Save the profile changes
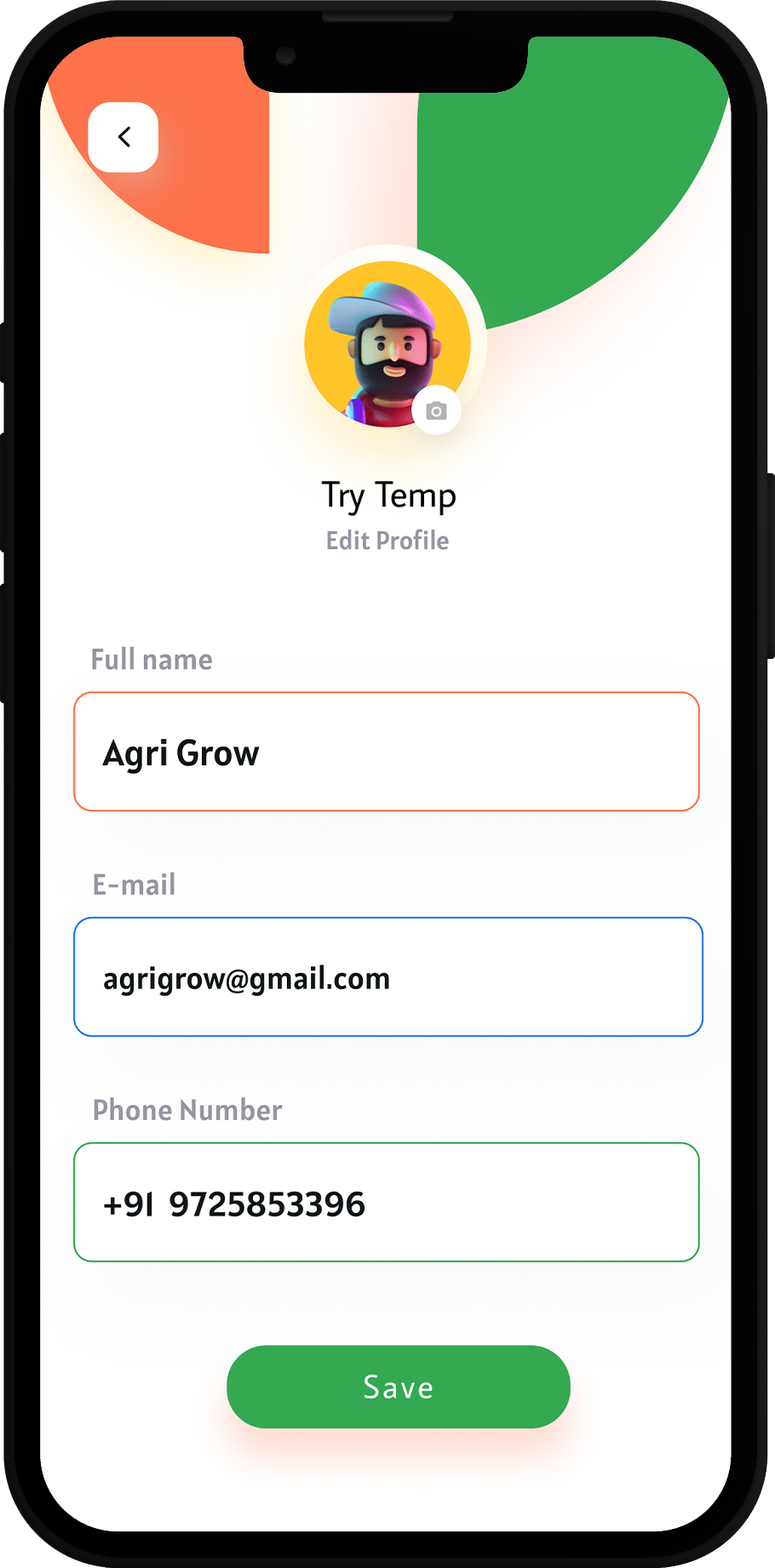Image resolution: width=775 pixels, height=1568 pixels. coord(398,1387)
